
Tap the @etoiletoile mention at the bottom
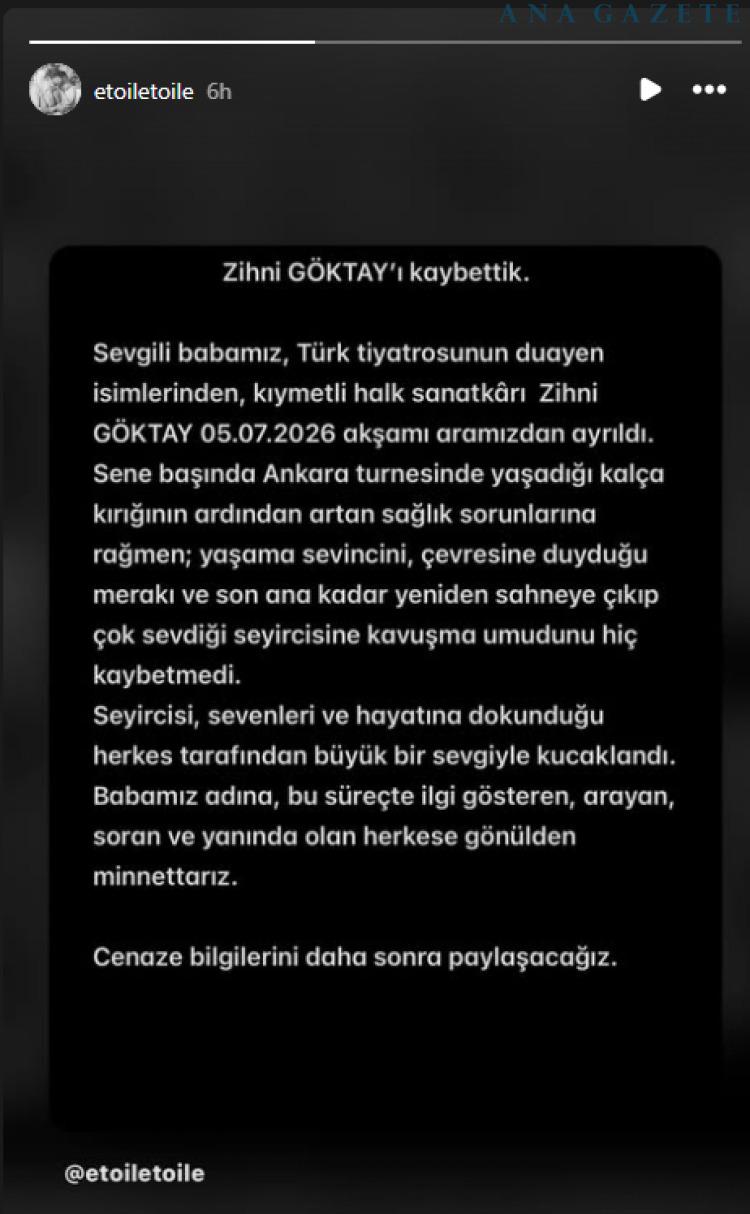pyautogui.click(x=135, y=1174)
